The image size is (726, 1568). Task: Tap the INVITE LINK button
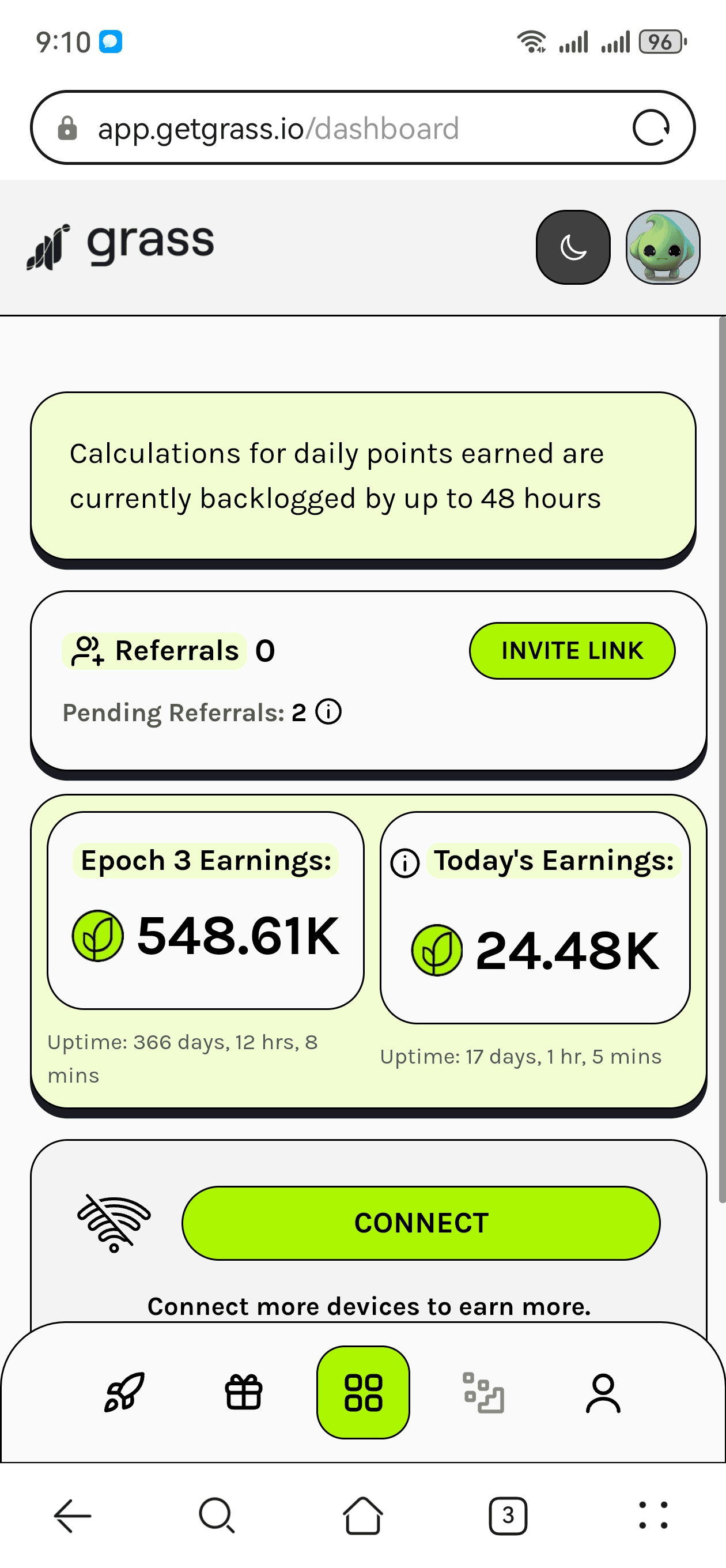(x=572, y=651)
